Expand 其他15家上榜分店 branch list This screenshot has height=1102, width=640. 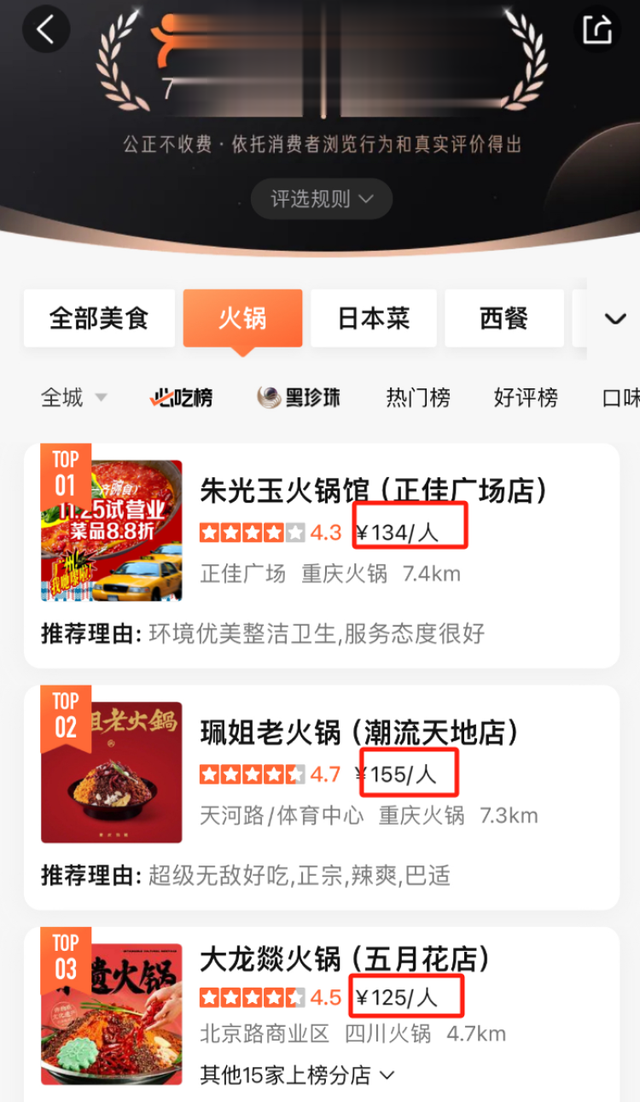297,1075
